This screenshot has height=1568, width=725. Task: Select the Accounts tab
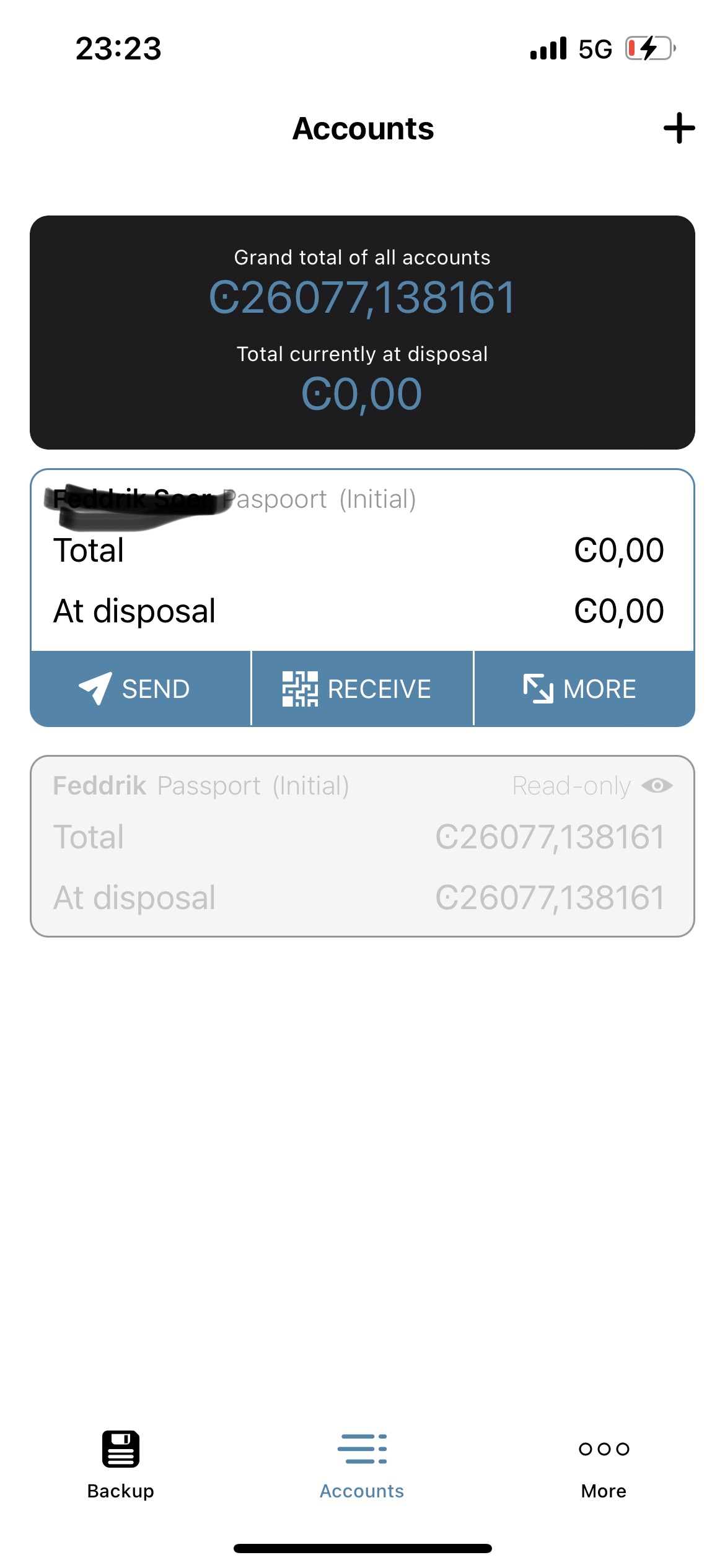click(362, 1465)
